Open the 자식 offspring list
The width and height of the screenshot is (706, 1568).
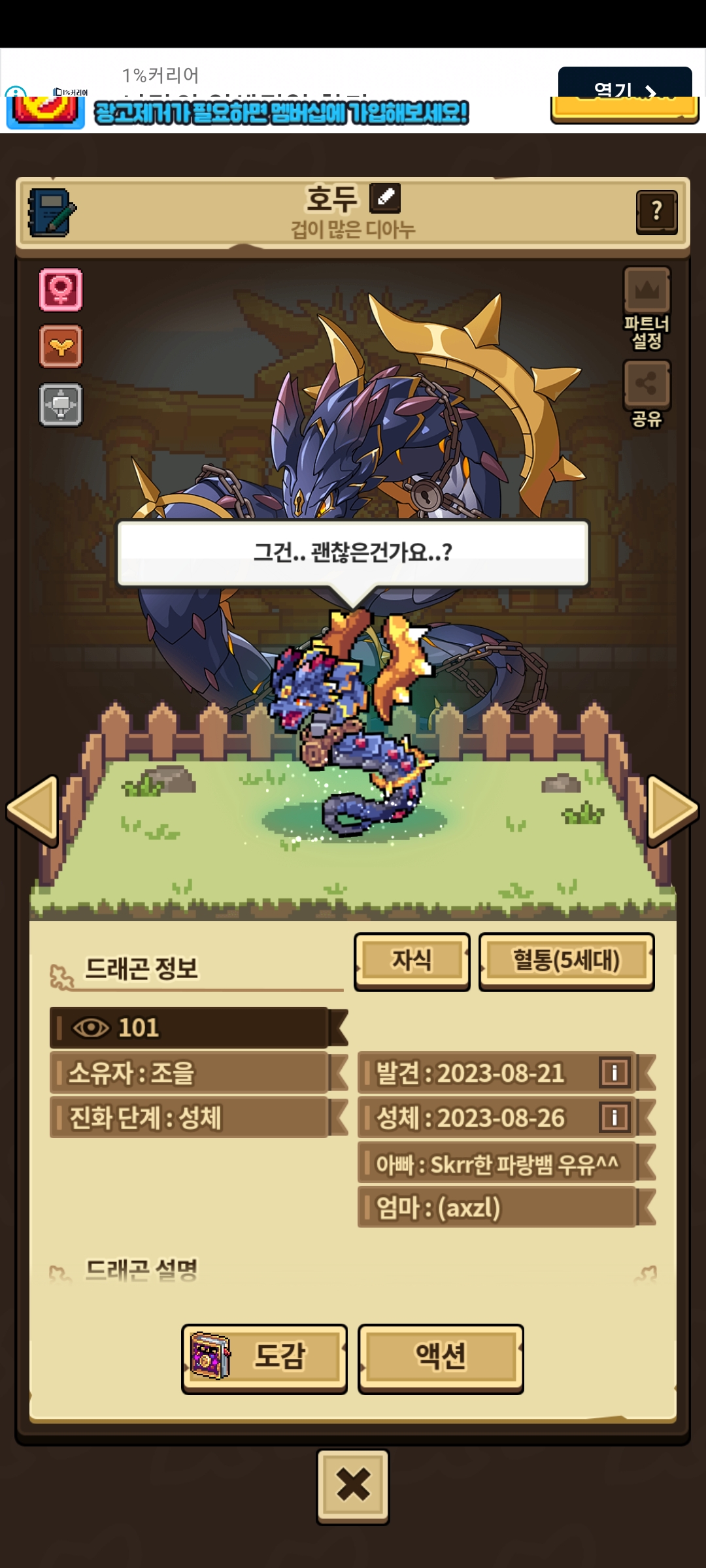[x=412, y=960]
